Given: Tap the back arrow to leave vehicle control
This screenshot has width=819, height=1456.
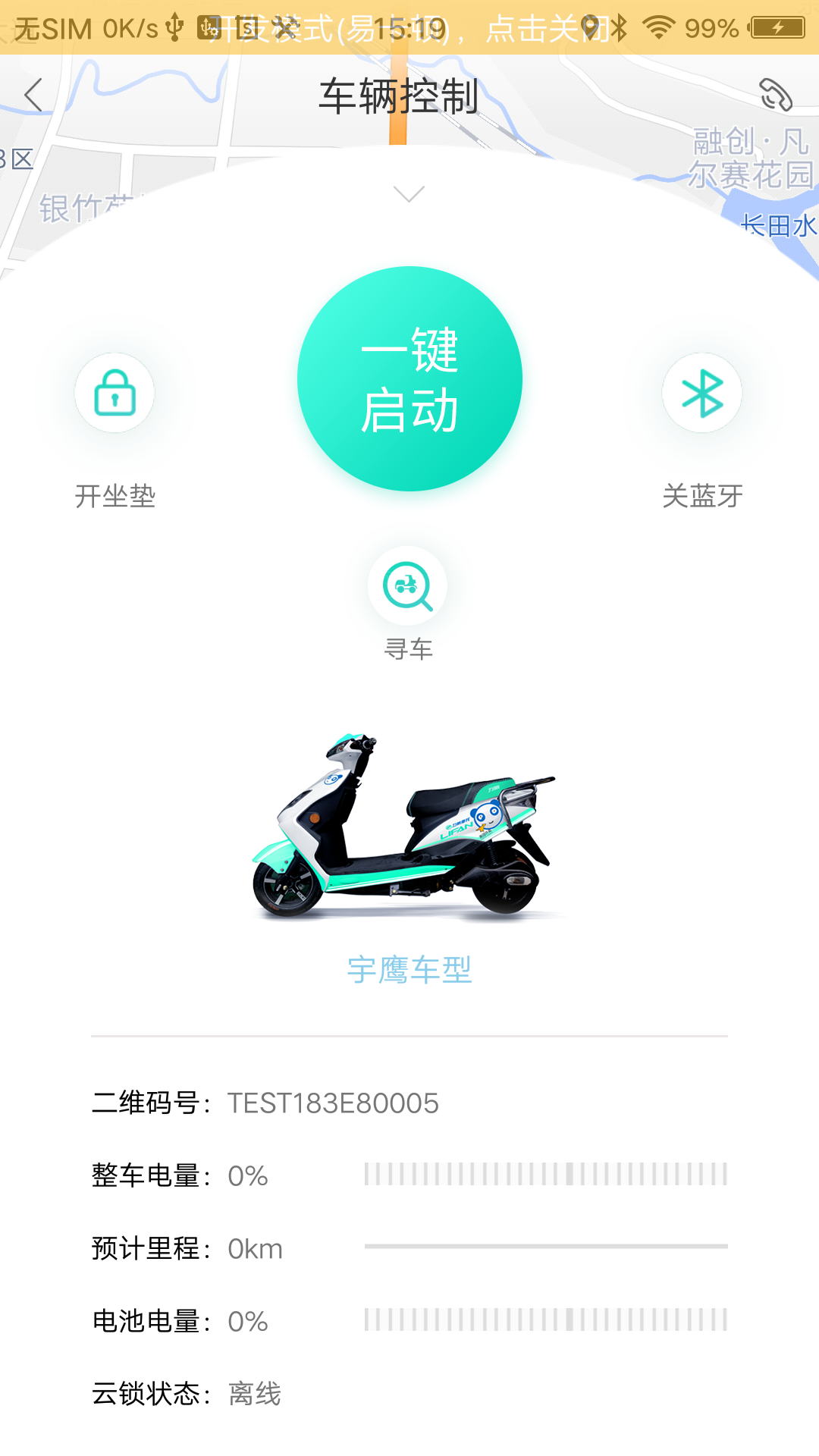Looking at the screenshot, I should [x=32, y=96].
